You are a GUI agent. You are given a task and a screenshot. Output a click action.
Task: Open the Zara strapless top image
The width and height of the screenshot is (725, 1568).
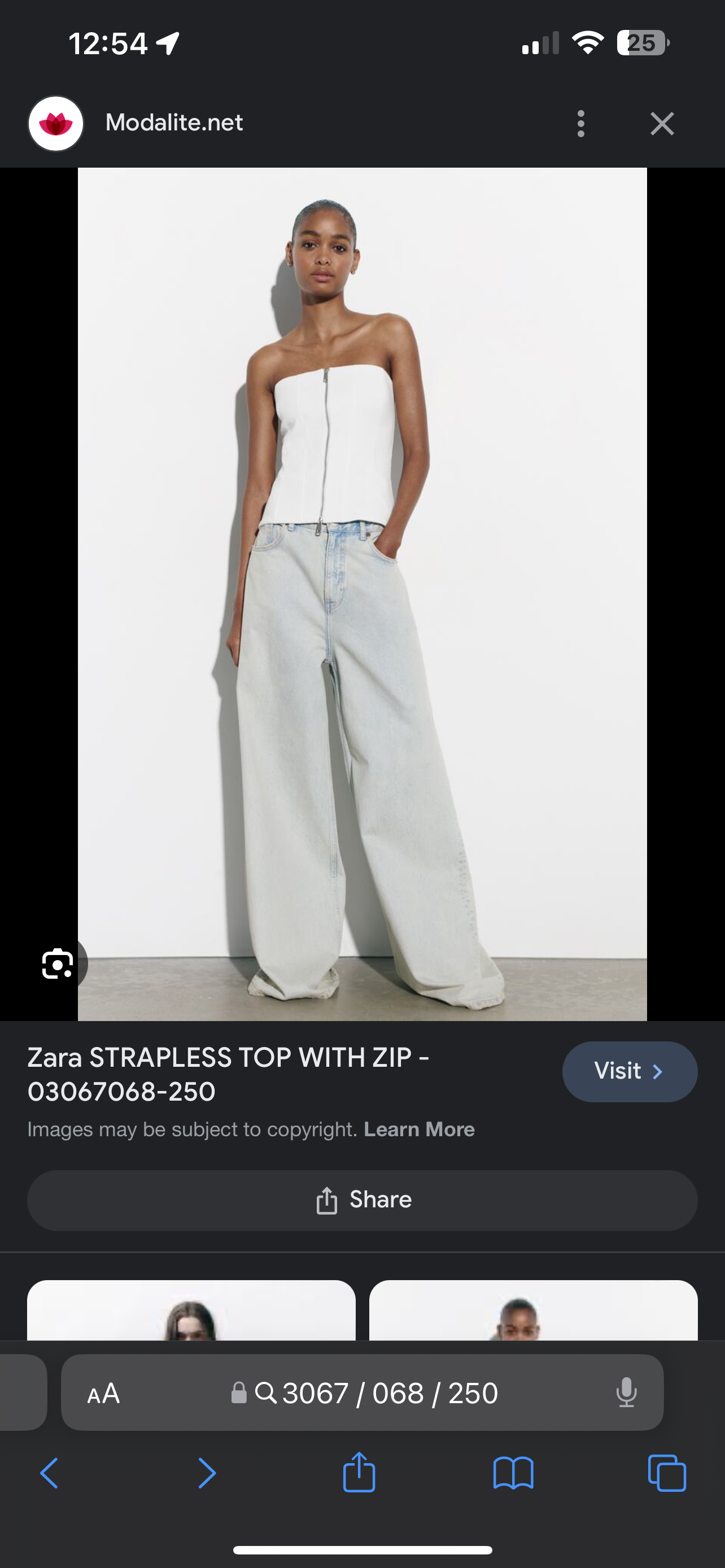(362, 593)
